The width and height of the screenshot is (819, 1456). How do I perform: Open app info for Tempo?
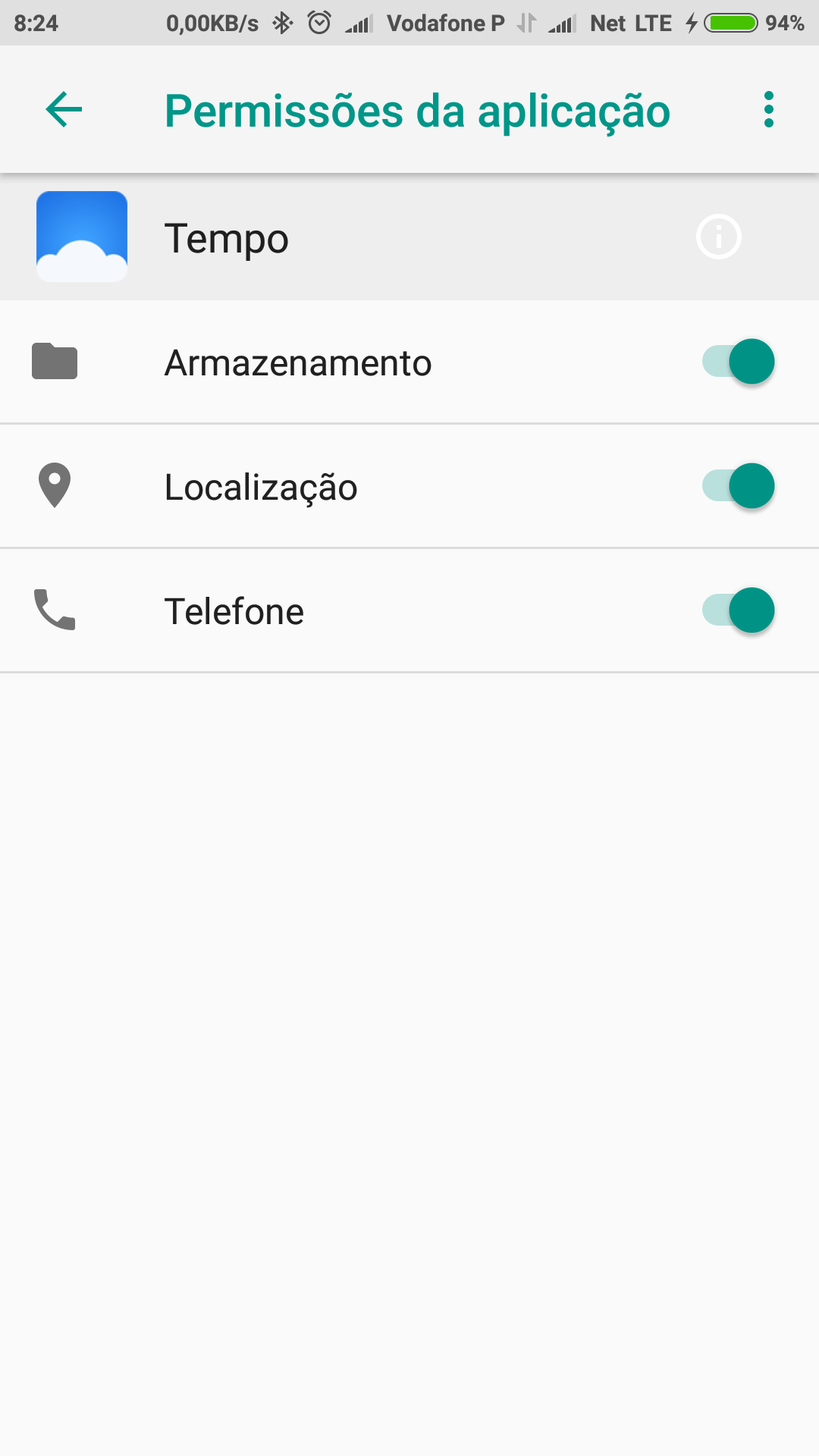[x=718, y=237]
